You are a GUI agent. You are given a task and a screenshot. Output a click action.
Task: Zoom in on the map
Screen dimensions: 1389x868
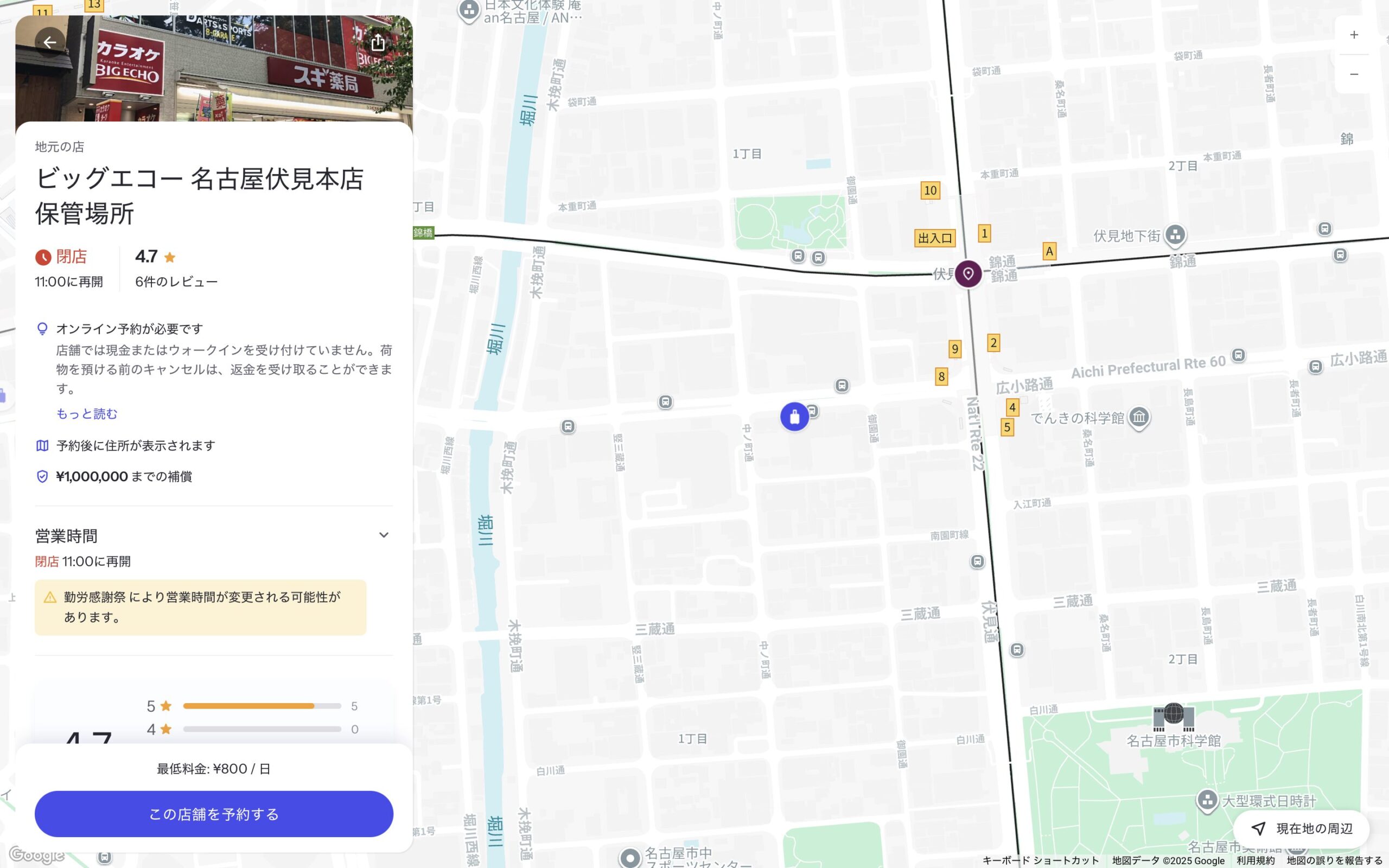1353,35
